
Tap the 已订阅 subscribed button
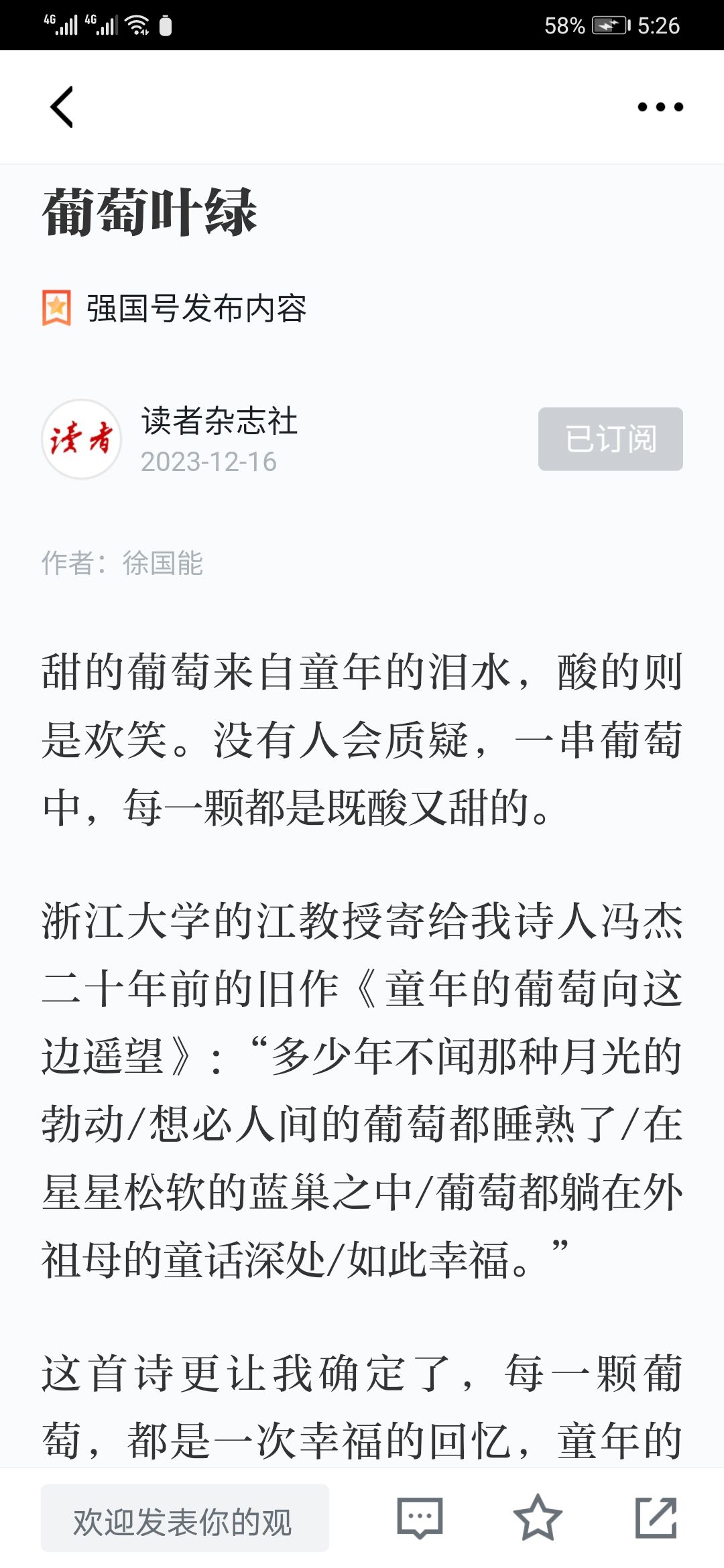[610, 439]
